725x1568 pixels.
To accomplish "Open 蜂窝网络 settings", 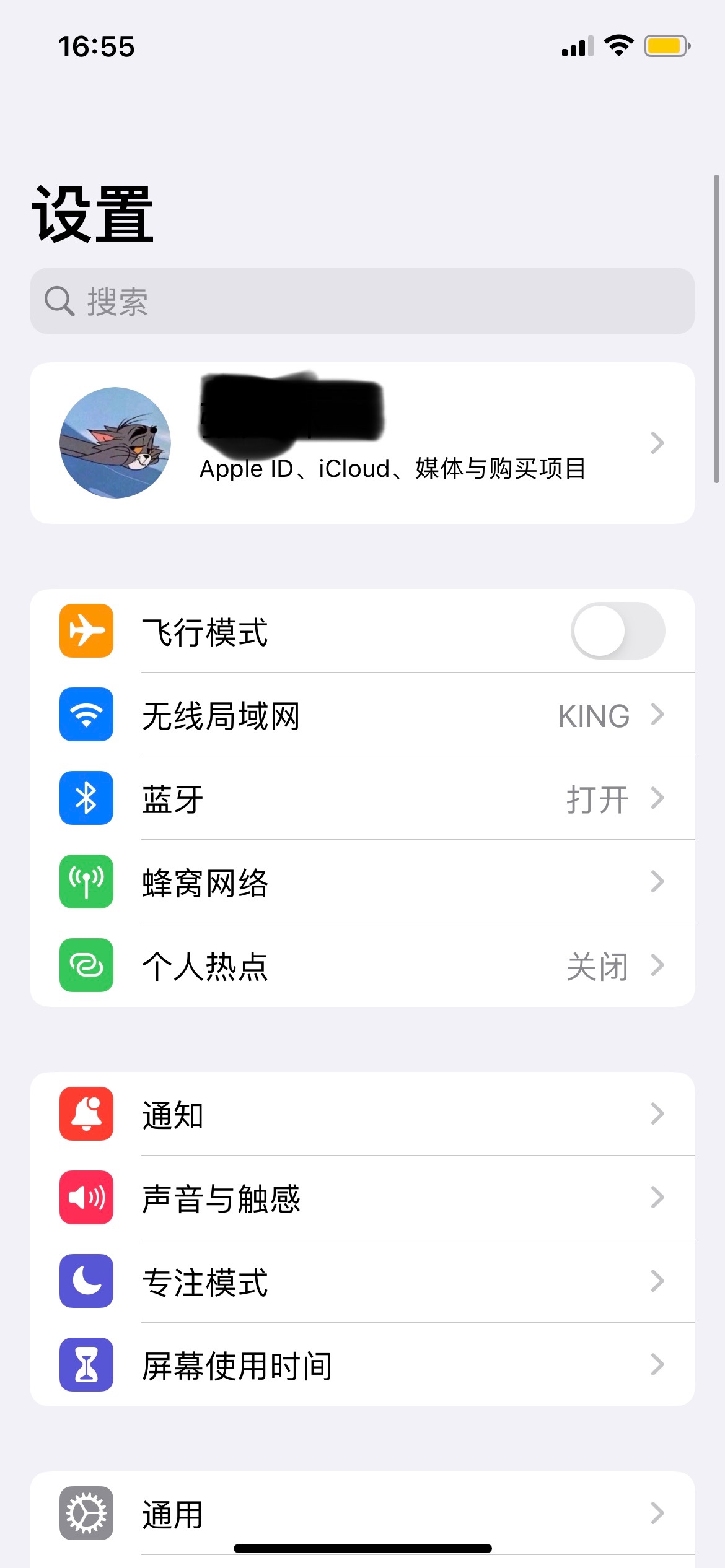I will (x=362, y=882).
